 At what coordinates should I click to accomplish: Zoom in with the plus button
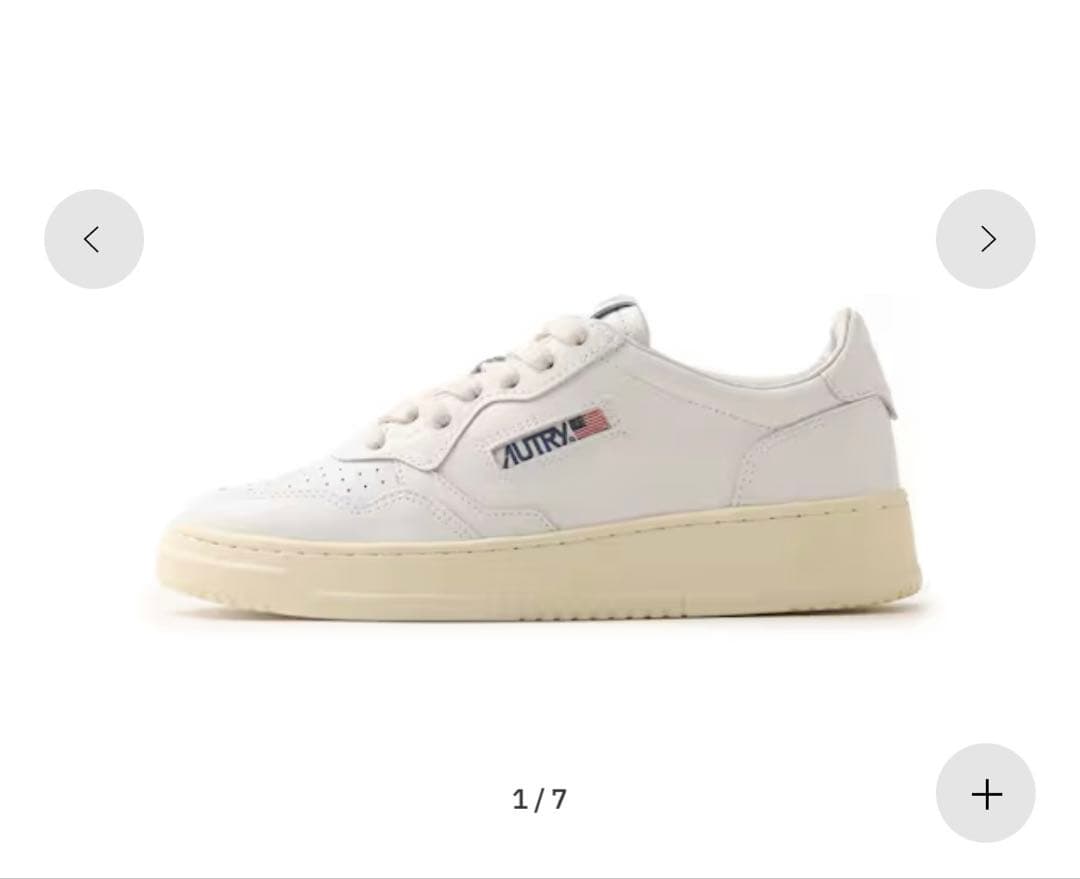pos(985,794)
